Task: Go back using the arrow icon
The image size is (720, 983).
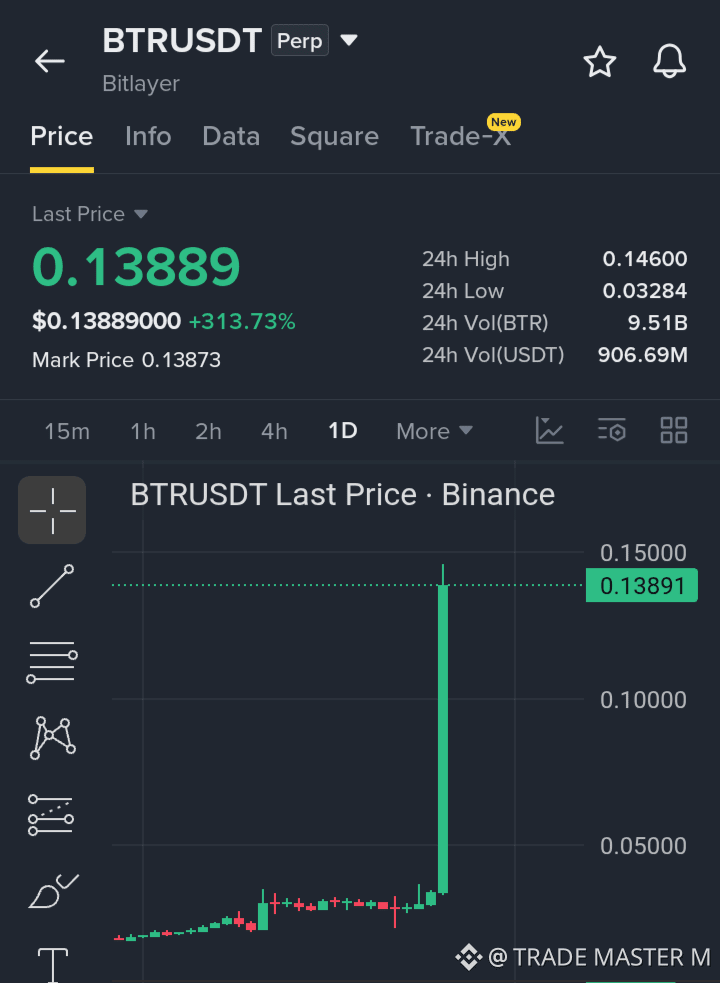Action: pyautogui.click(x=50, y=61)
